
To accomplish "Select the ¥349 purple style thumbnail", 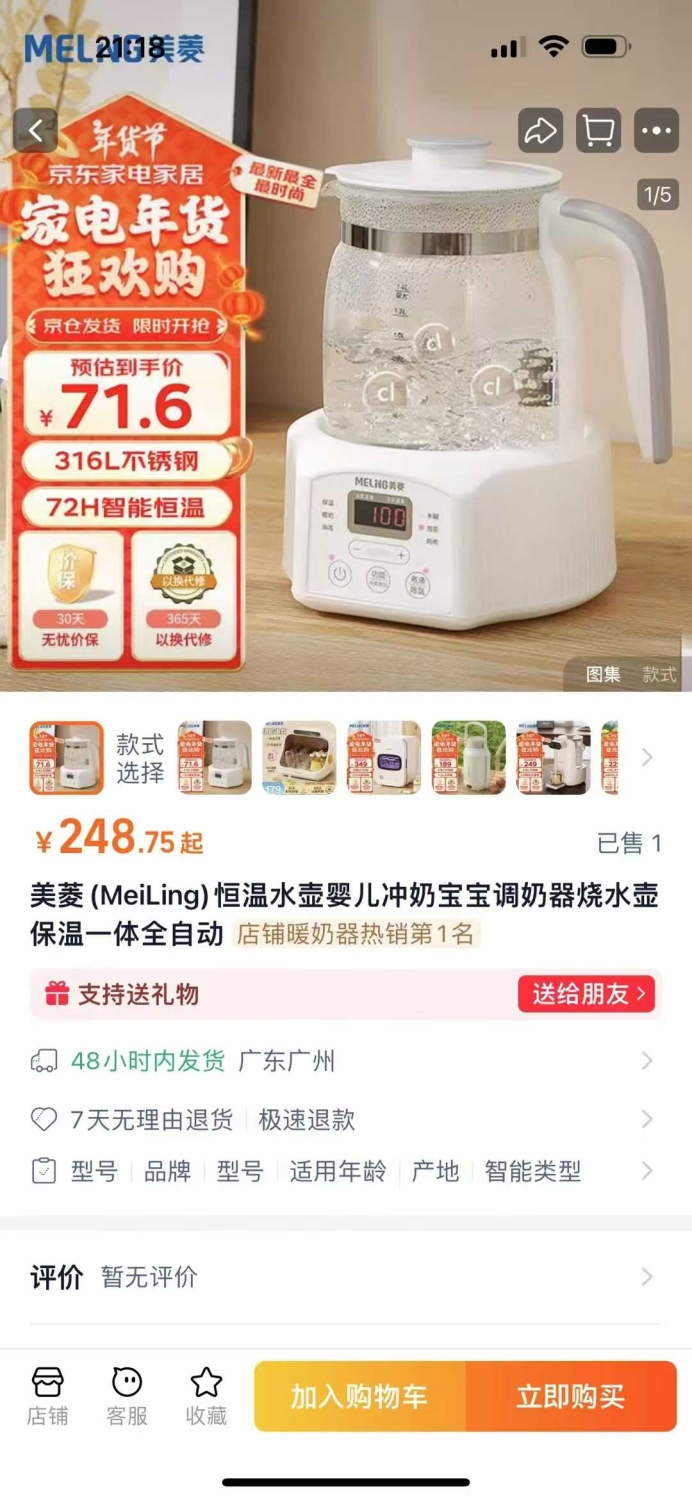I will coord(384,758).
